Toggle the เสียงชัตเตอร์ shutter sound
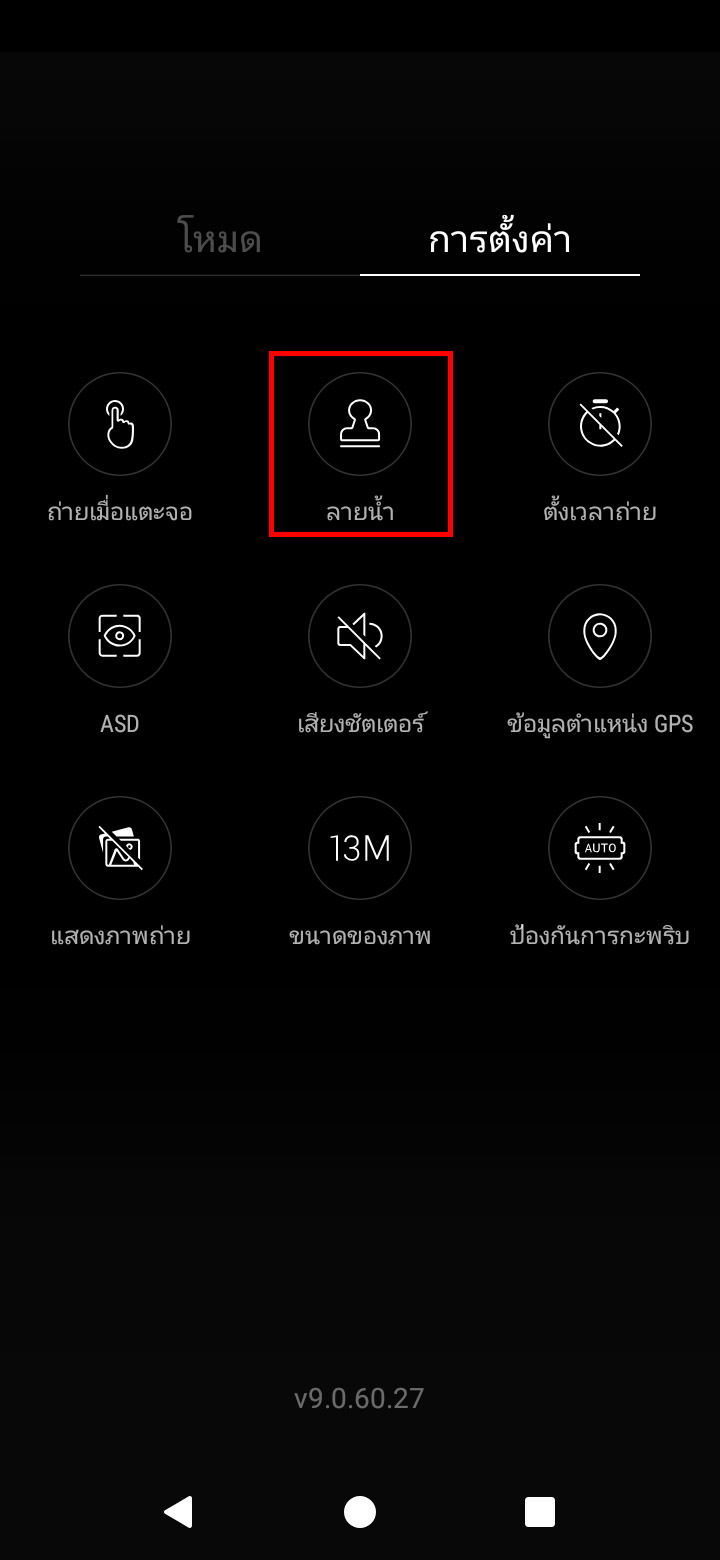This screenshot has height=1560, width=720. coord(360,637)
